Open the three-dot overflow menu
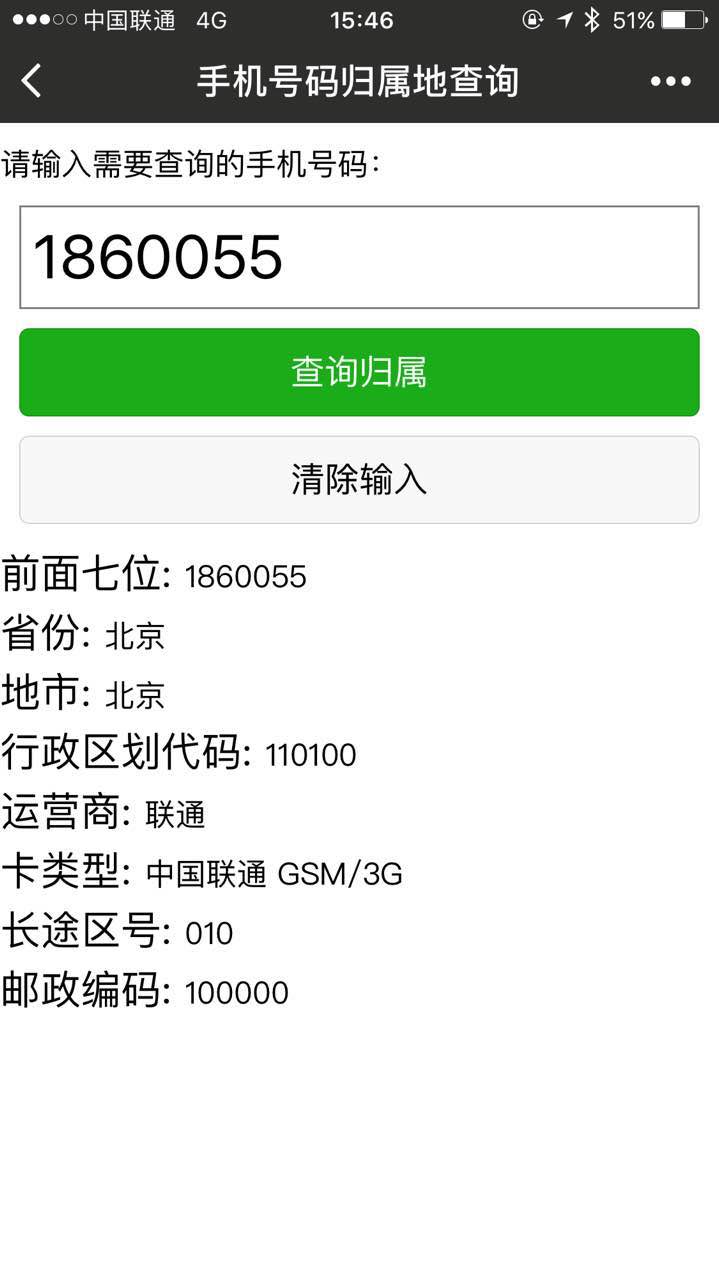Viewport: 719px width, 1280px height. (670, 82)
